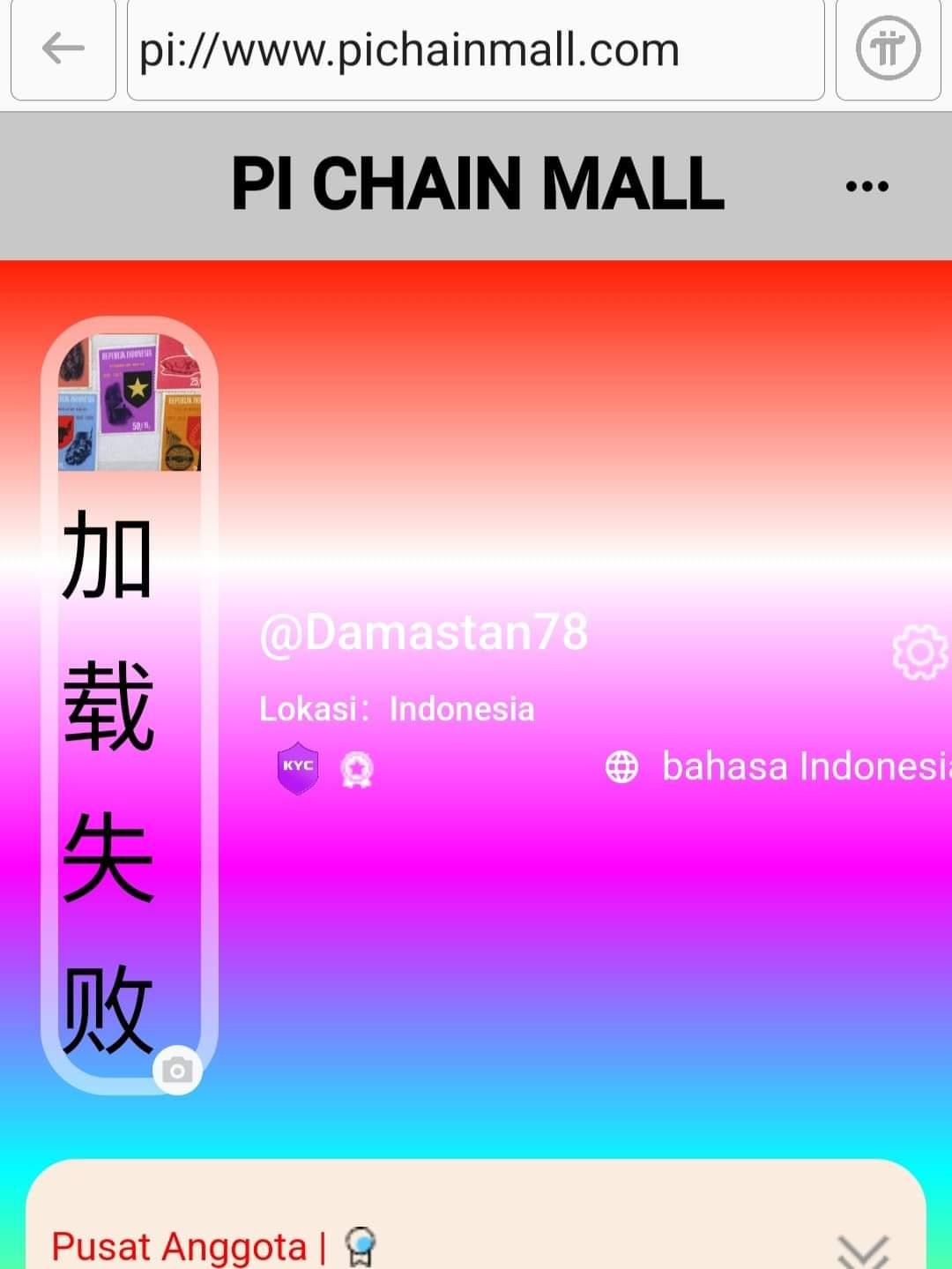Change profile photo via camera icon

[177, 1070]
